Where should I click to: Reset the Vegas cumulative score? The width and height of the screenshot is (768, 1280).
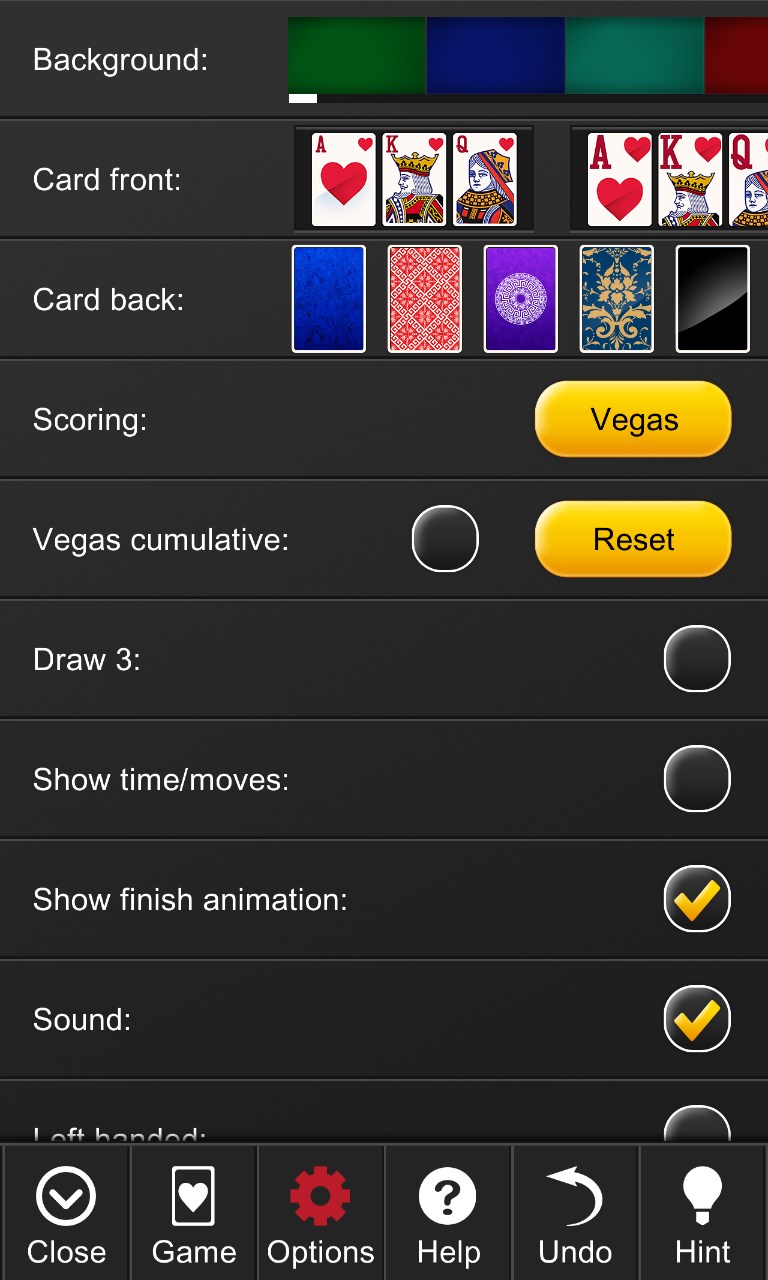(x=632, y=539)
